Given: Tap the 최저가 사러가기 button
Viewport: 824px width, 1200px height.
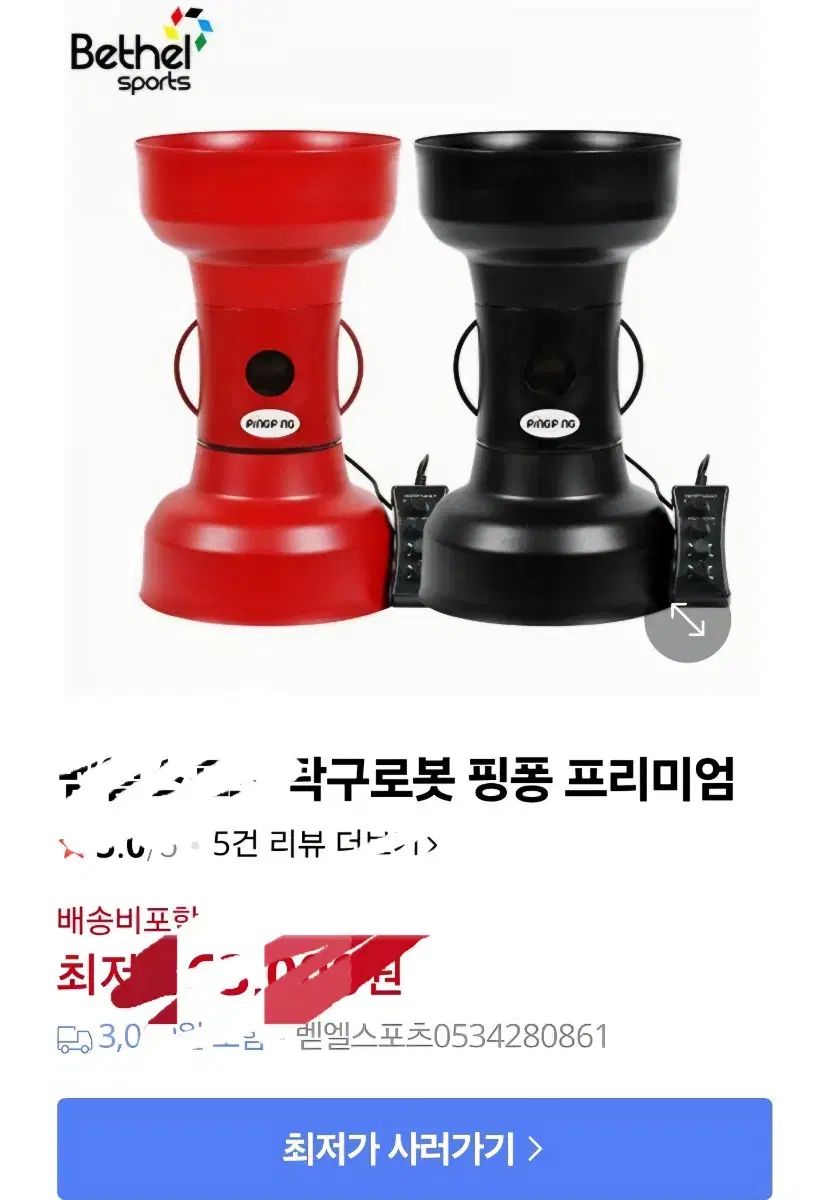Looking at the screenshot, I should pos(414,1147).
